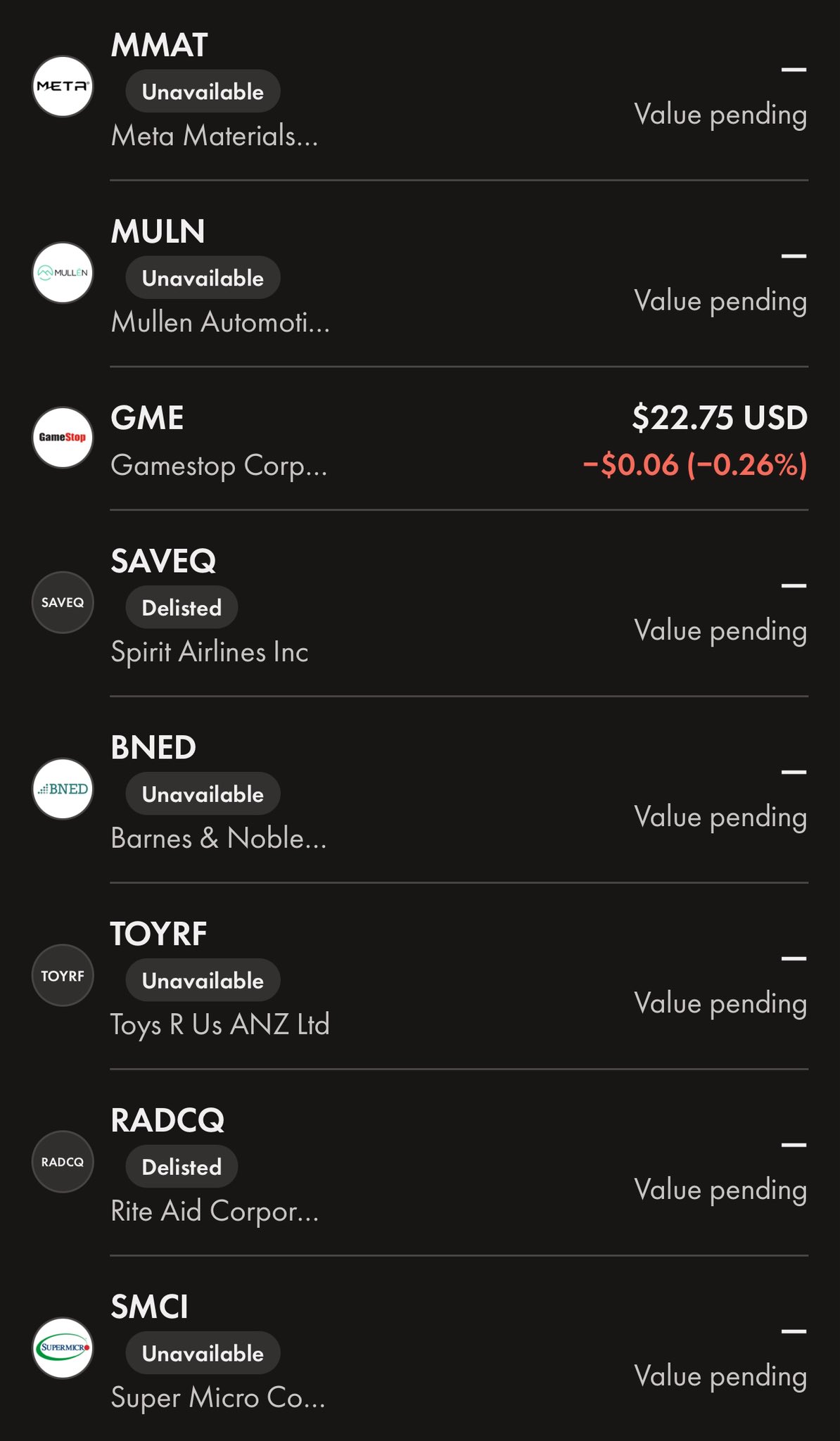Screen dimensions: 840x1441
Task: Select the SAVEQ Spirit Airlines holding
Action: (x=419, y=605)
